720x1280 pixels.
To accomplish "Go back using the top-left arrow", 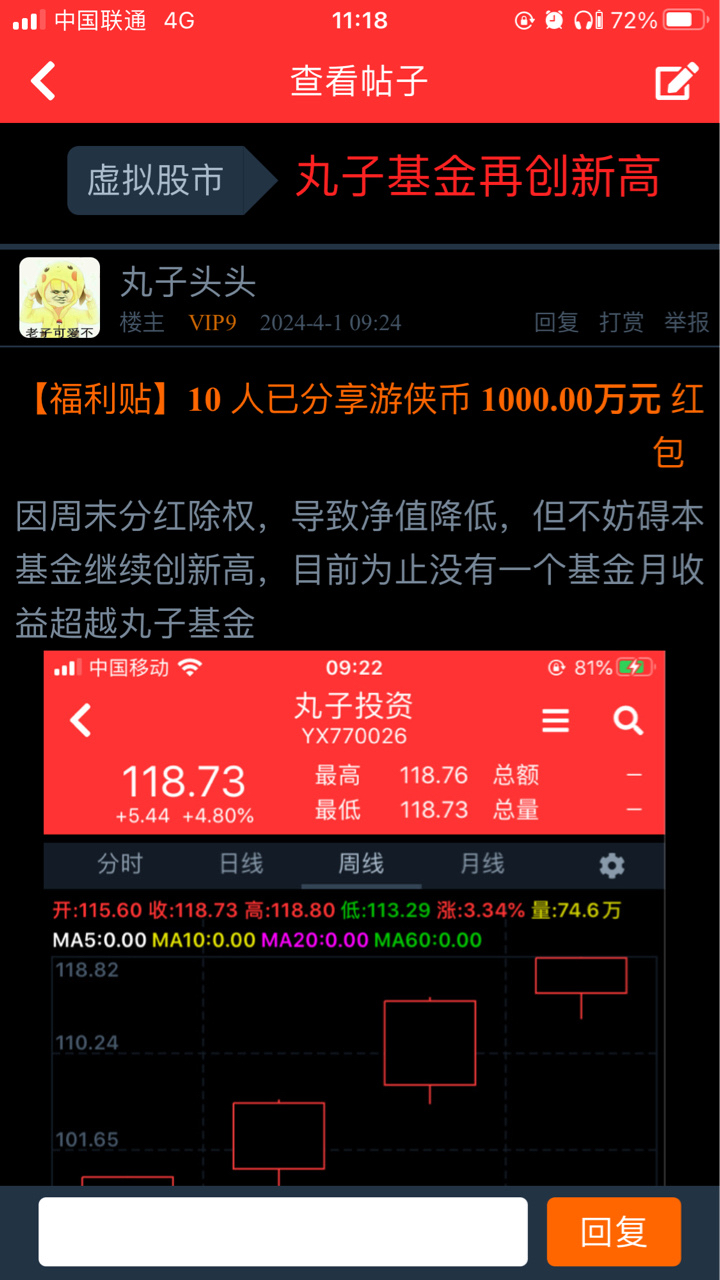I will pyautogui.click(x=43, y=81).
